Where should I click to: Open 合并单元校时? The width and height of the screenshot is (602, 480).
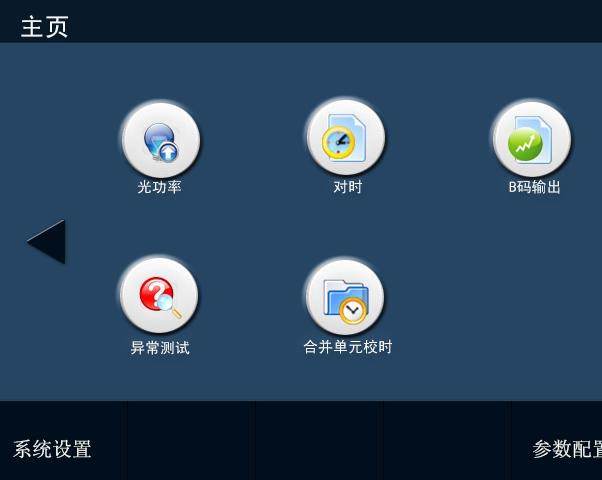tap(346, 298)
